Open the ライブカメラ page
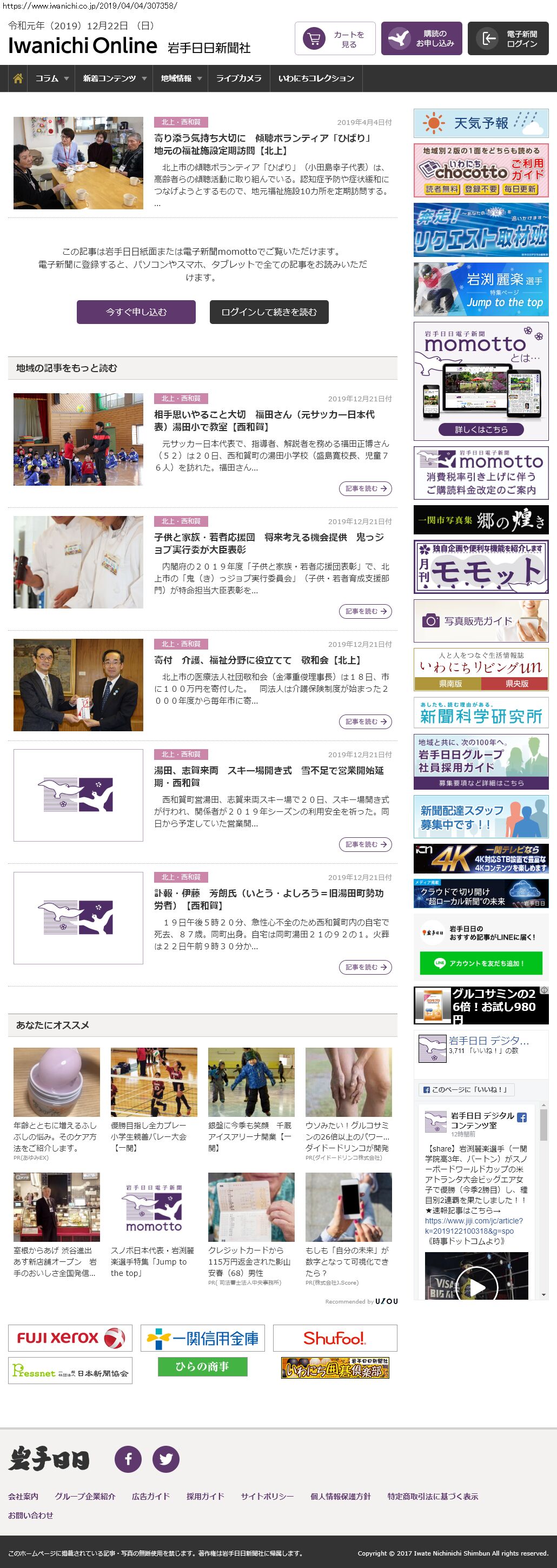Viewport: 557px width, 1568px height. [x=238, y=78]
